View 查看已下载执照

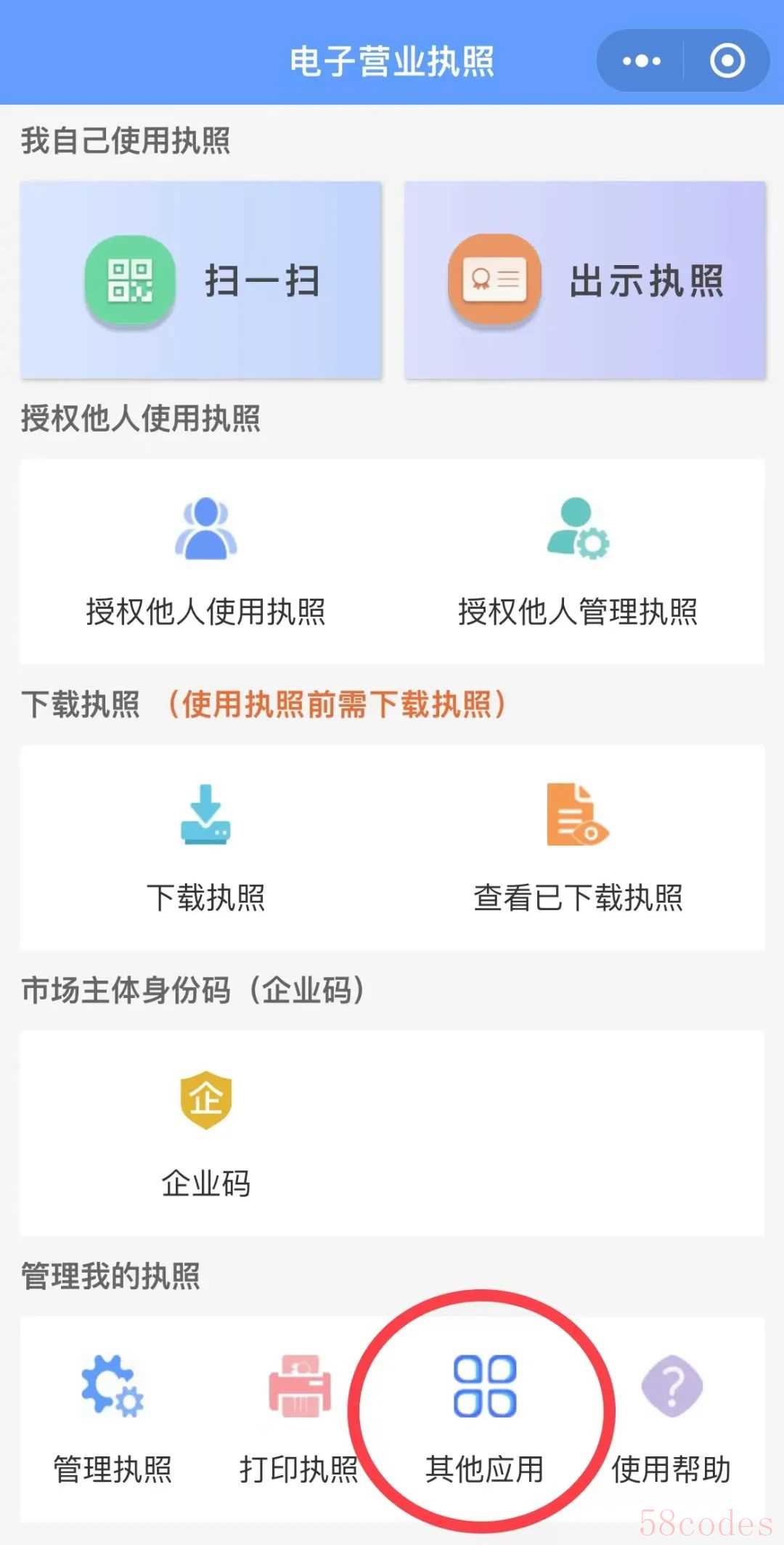click(x=578, y=848)
